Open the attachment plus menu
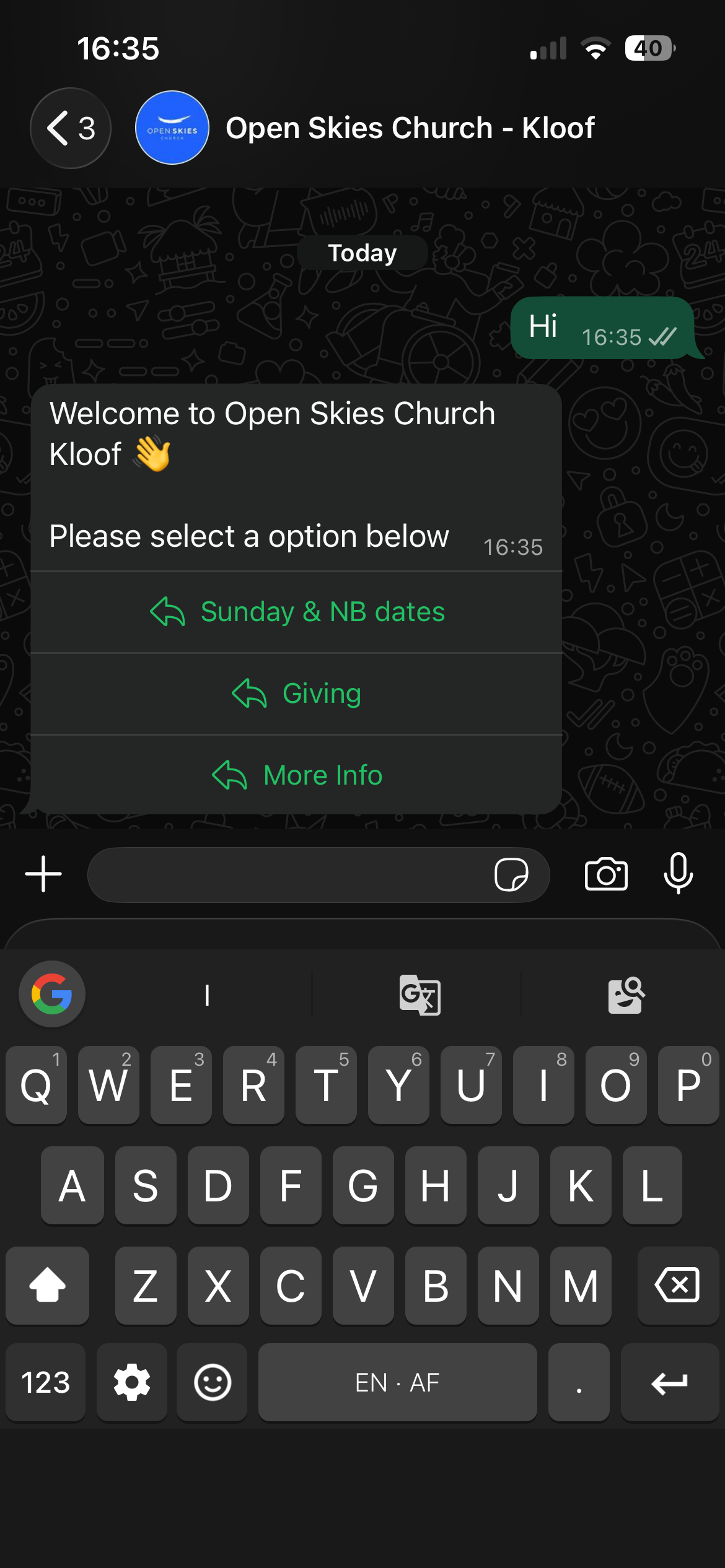The height and width of the screenshot is (1568, 725). click(43, 874)
